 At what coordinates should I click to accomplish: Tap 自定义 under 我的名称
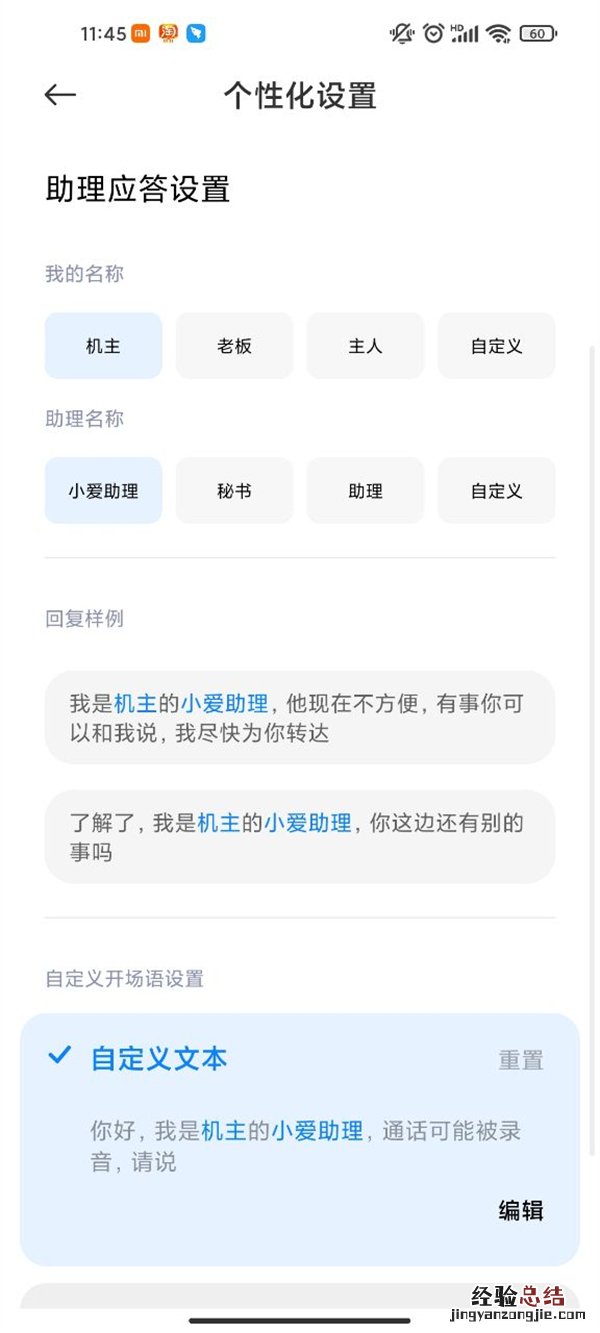[x=496, y=346]
